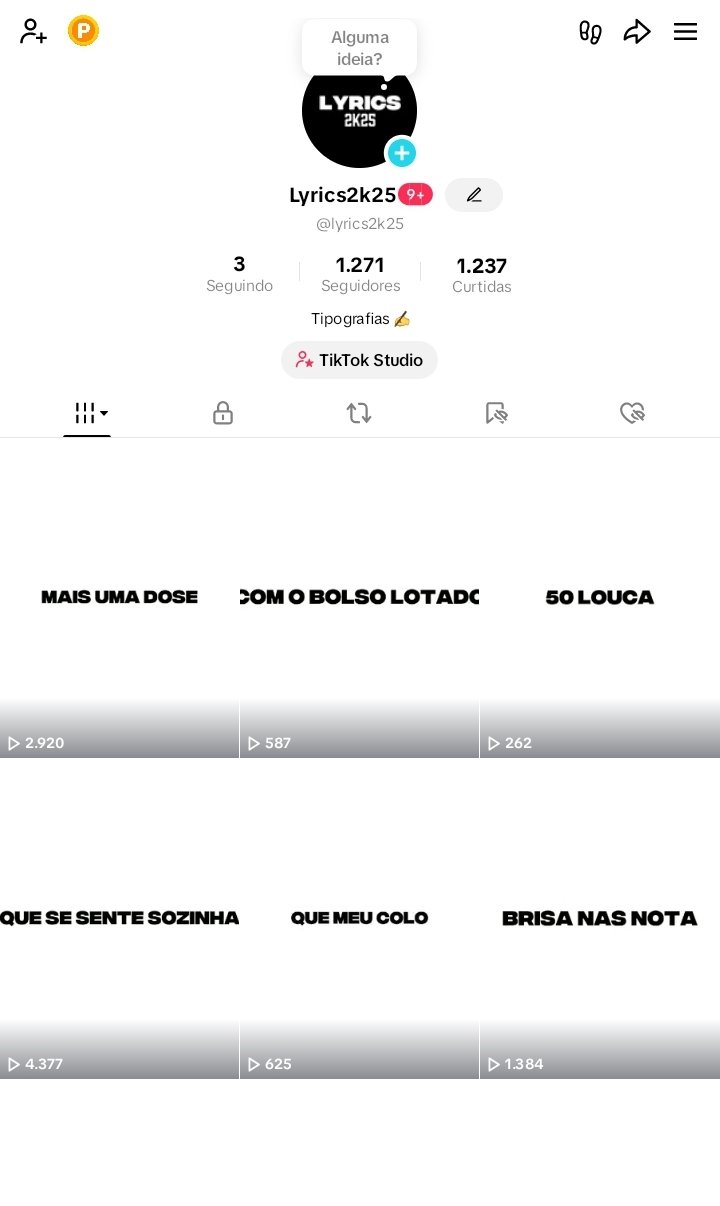Add a story with the blue plus

click(x=402, y=153)
